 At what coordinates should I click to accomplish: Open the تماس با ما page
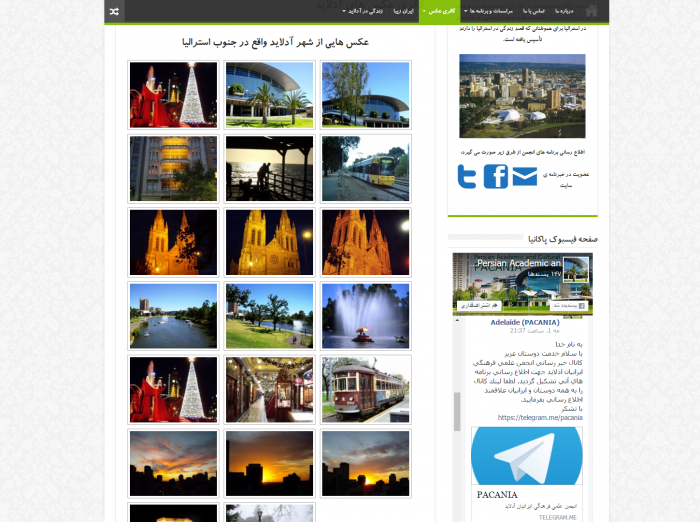click(533, 11)
